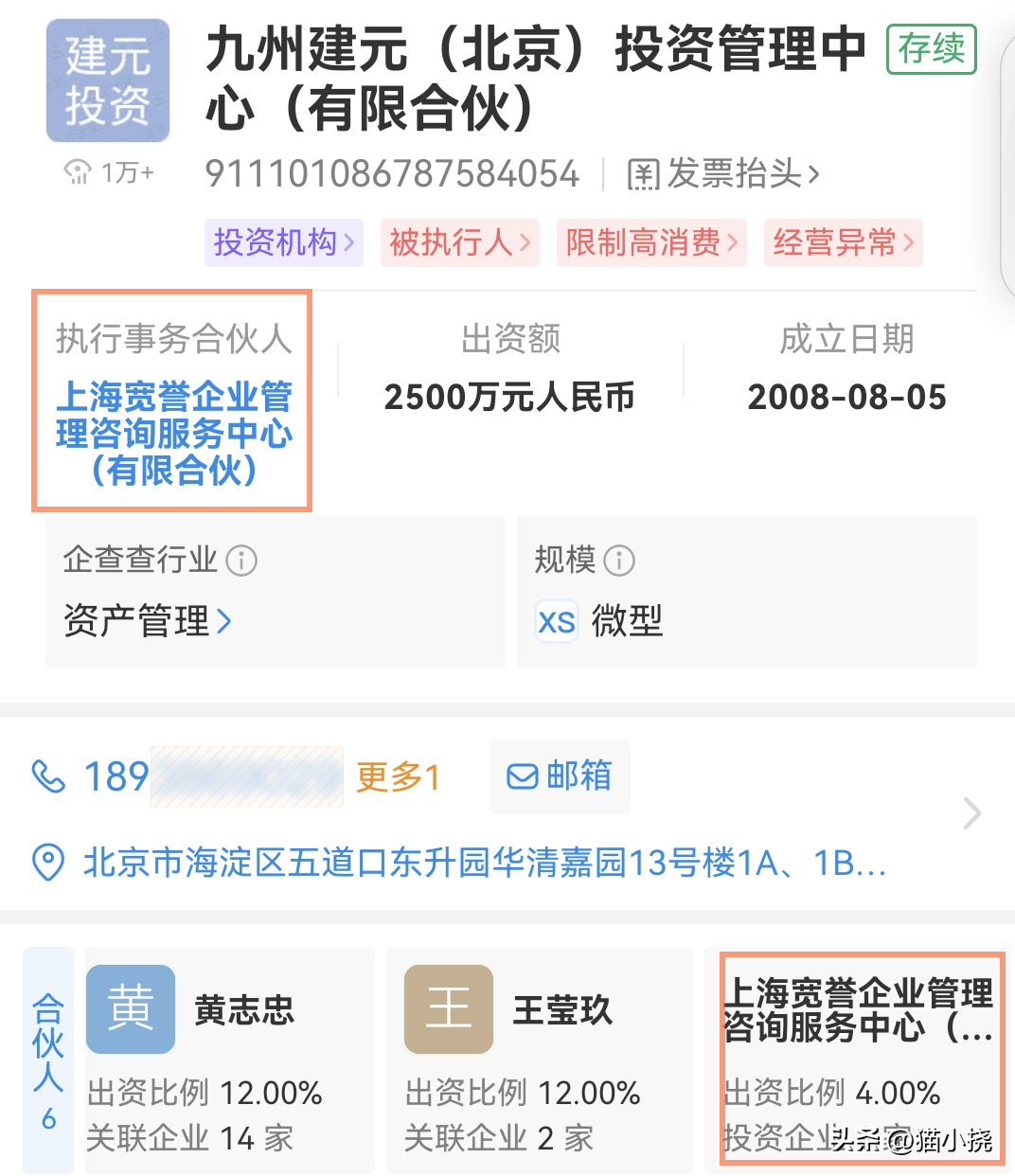Open the 经营异常 tag
1015x1176 pixels.
(843, 242)
